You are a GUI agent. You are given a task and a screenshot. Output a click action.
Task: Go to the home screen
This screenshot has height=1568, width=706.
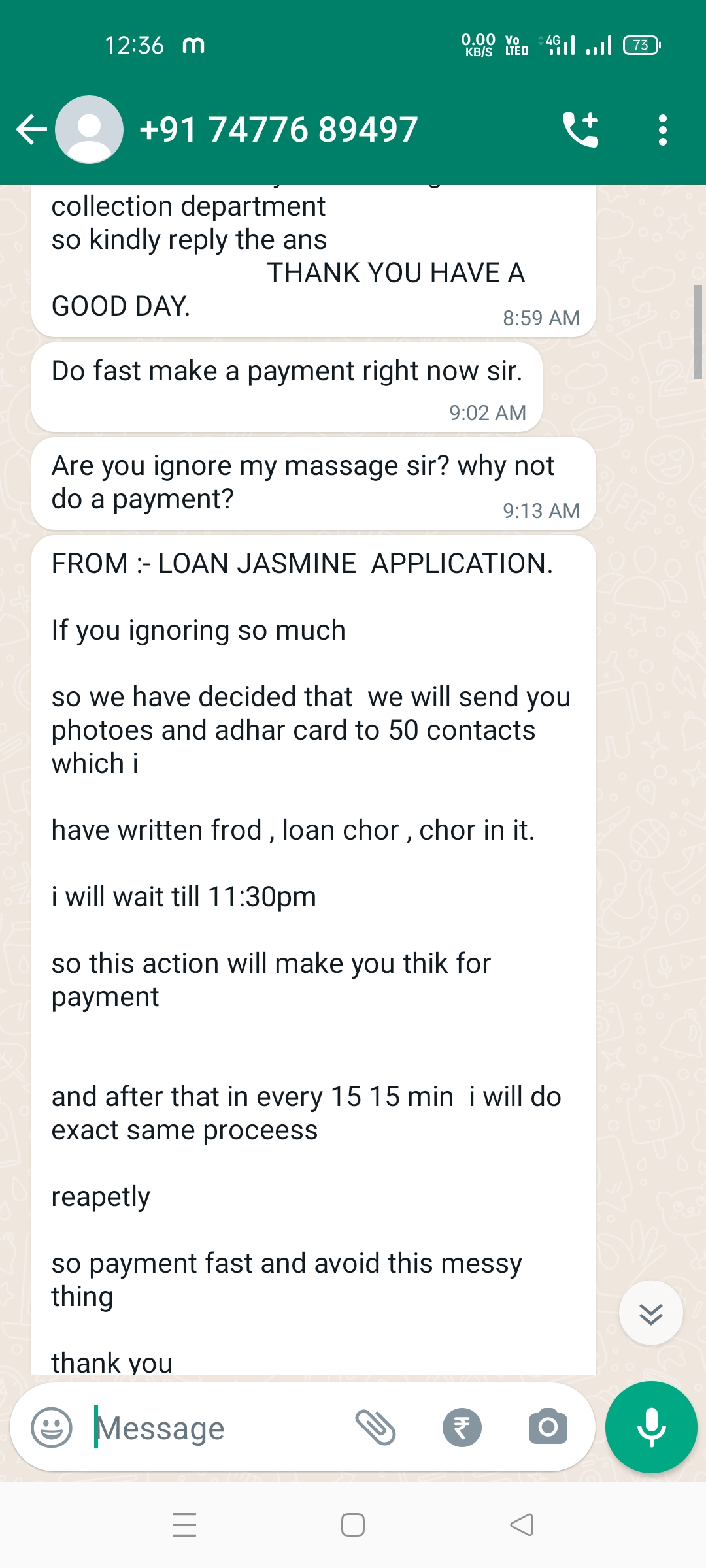coord(353,1525)
